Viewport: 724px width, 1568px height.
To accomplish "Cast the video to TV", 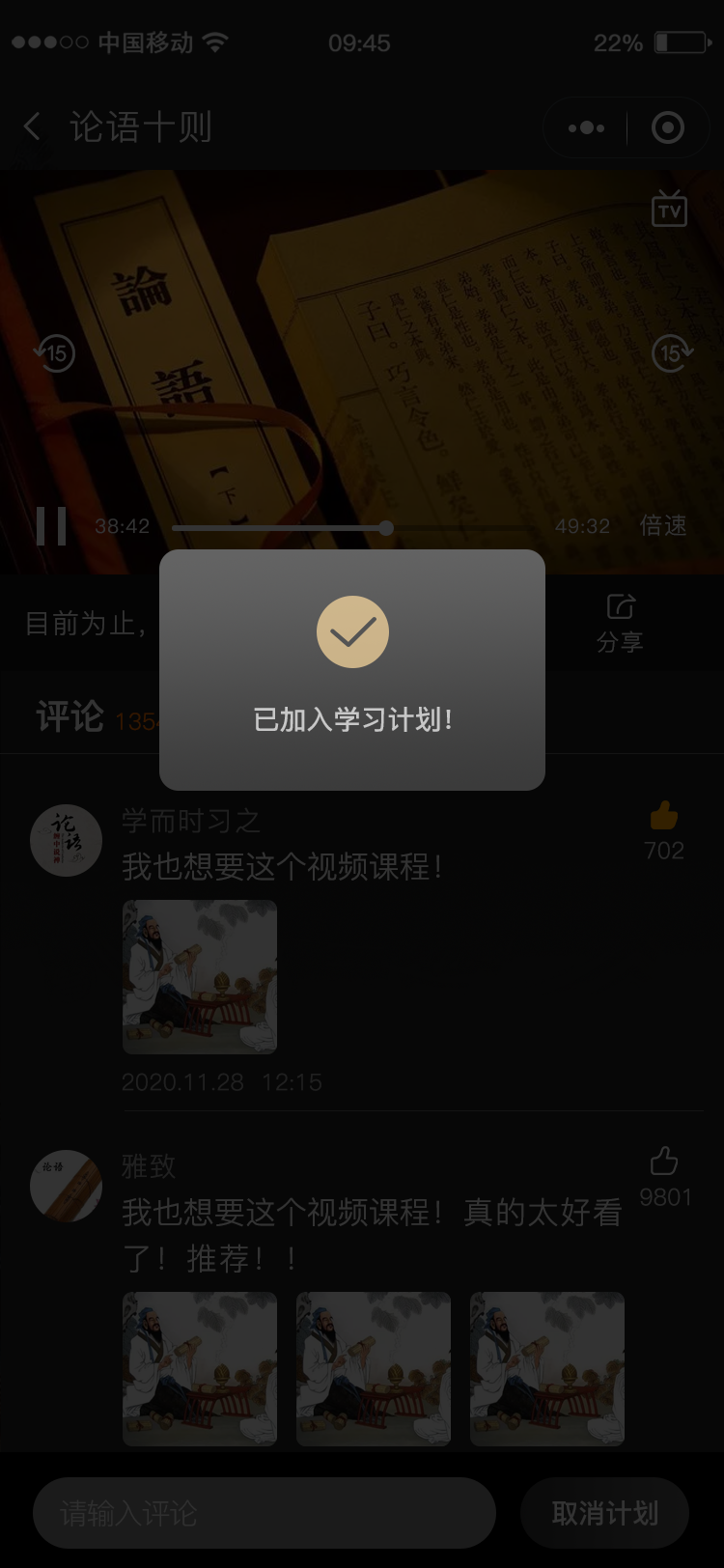I will (669, 209).
